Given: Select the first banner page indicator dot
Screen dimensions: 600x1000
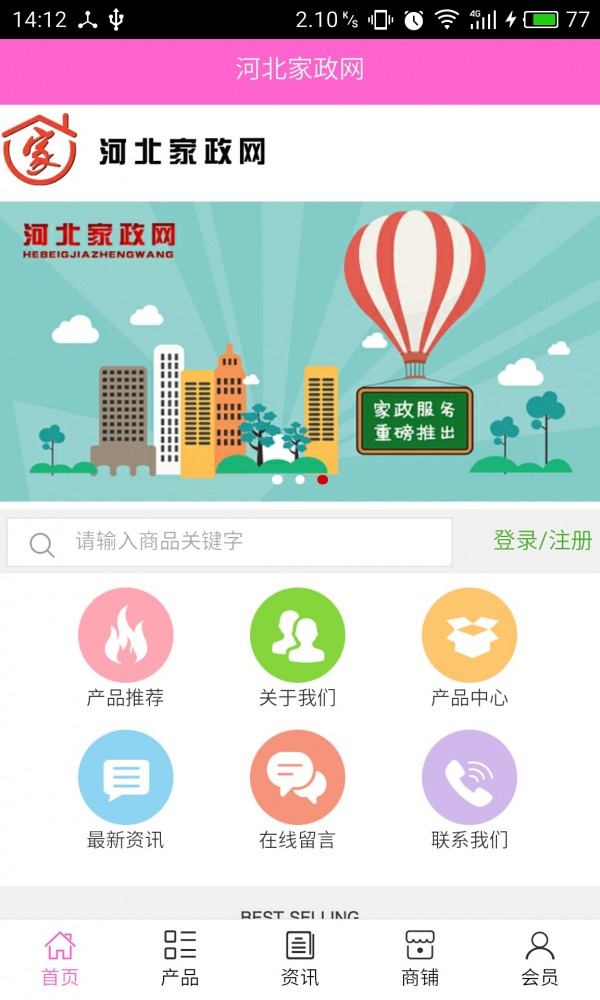Looking at the screenshot, I should click(x=277, y=480).
